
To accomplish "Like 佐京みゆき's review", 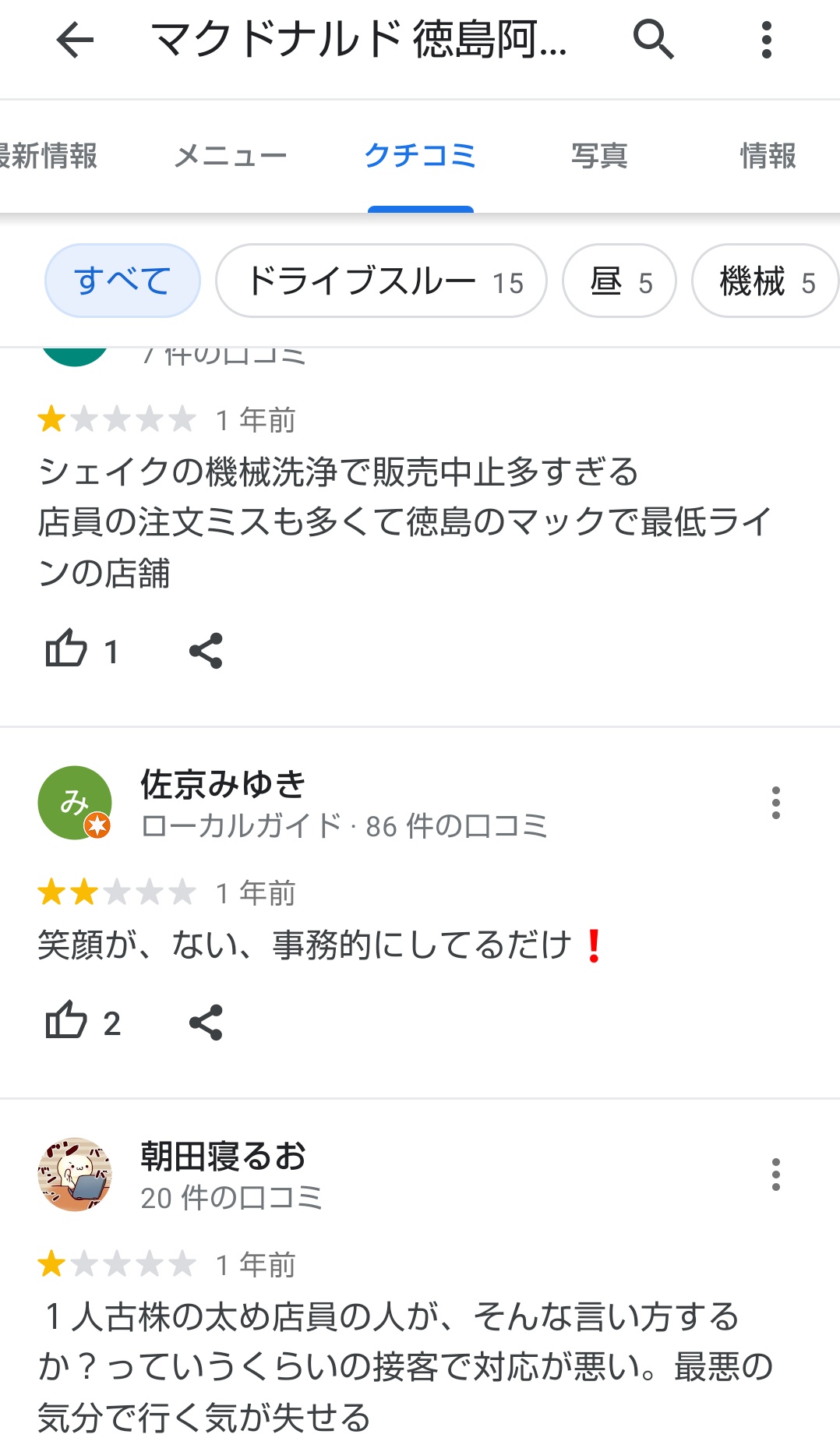I will 67,1022.
